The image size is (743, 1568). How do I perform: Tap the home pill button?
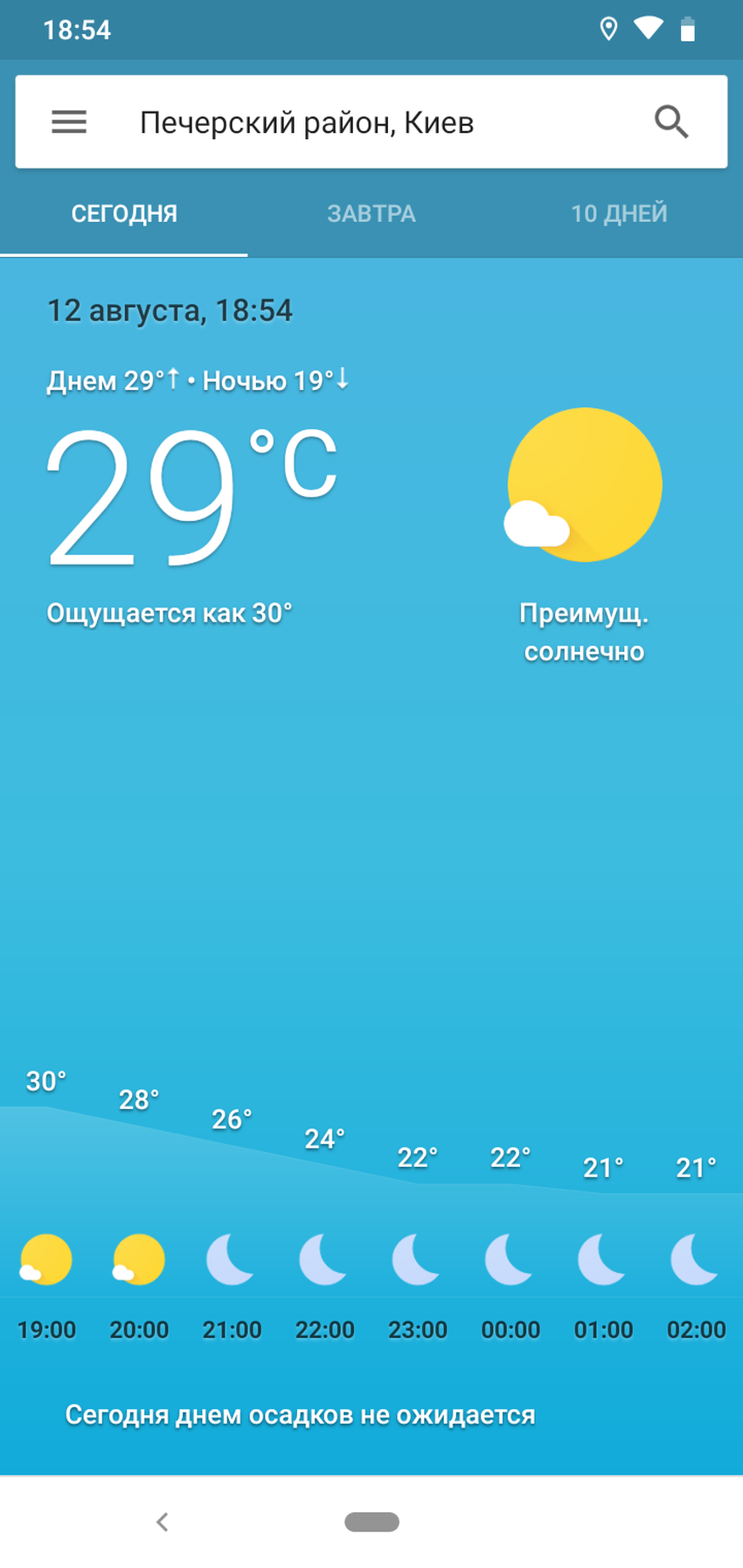click(371, 1522)
